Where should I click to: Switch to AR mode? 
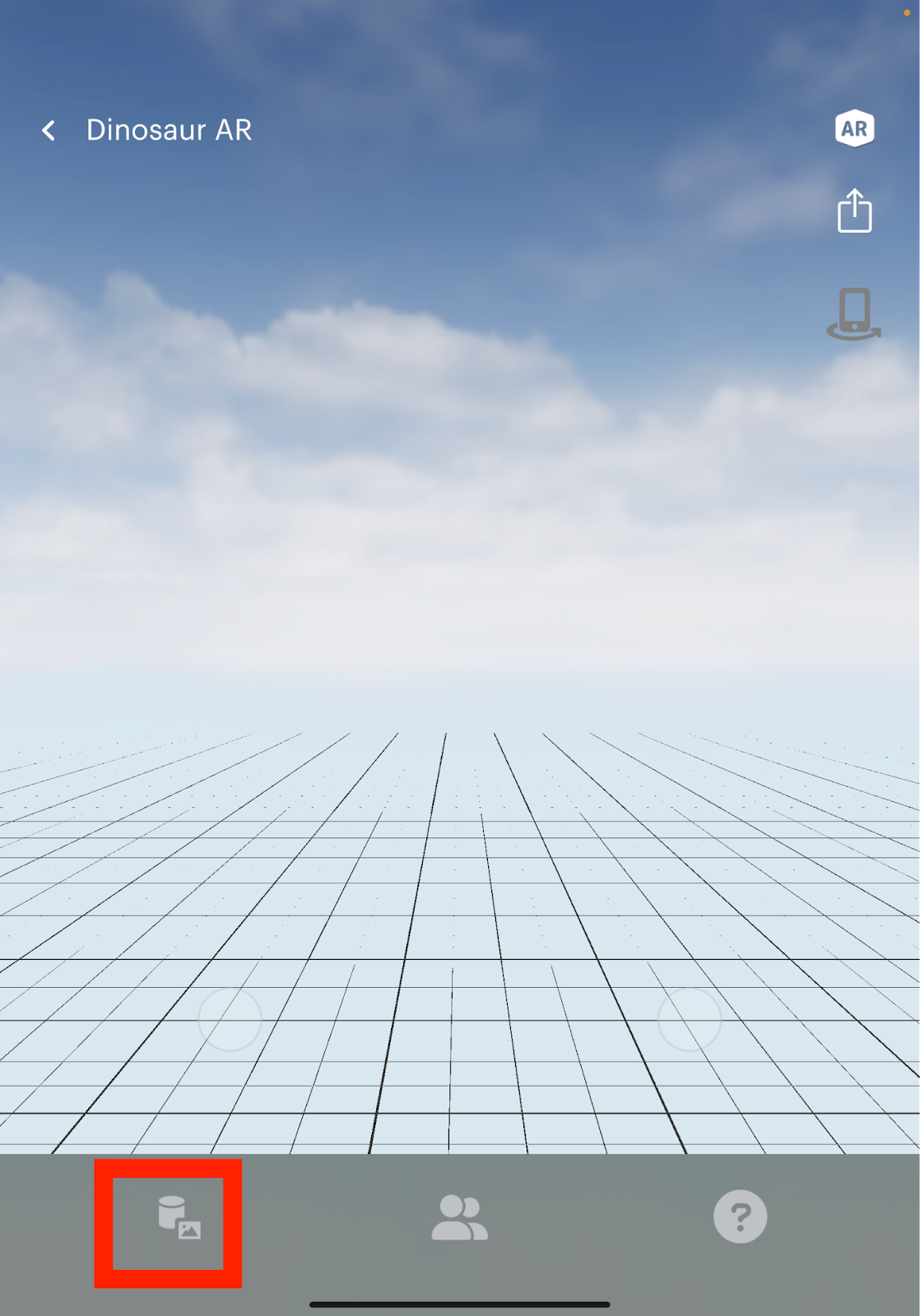coord(854,128)
